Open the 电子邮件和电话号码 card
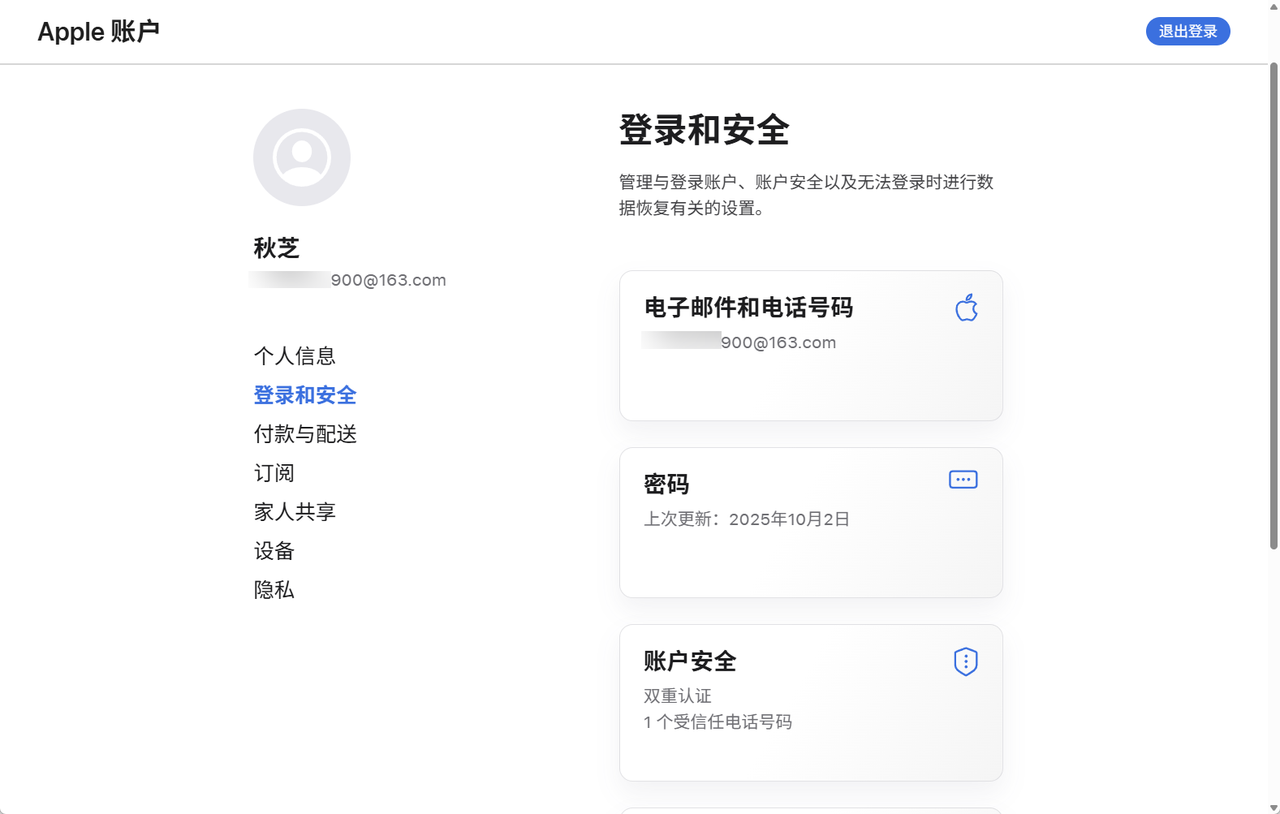This screenshot has width=1280, height=814. [x=810, y=345]
